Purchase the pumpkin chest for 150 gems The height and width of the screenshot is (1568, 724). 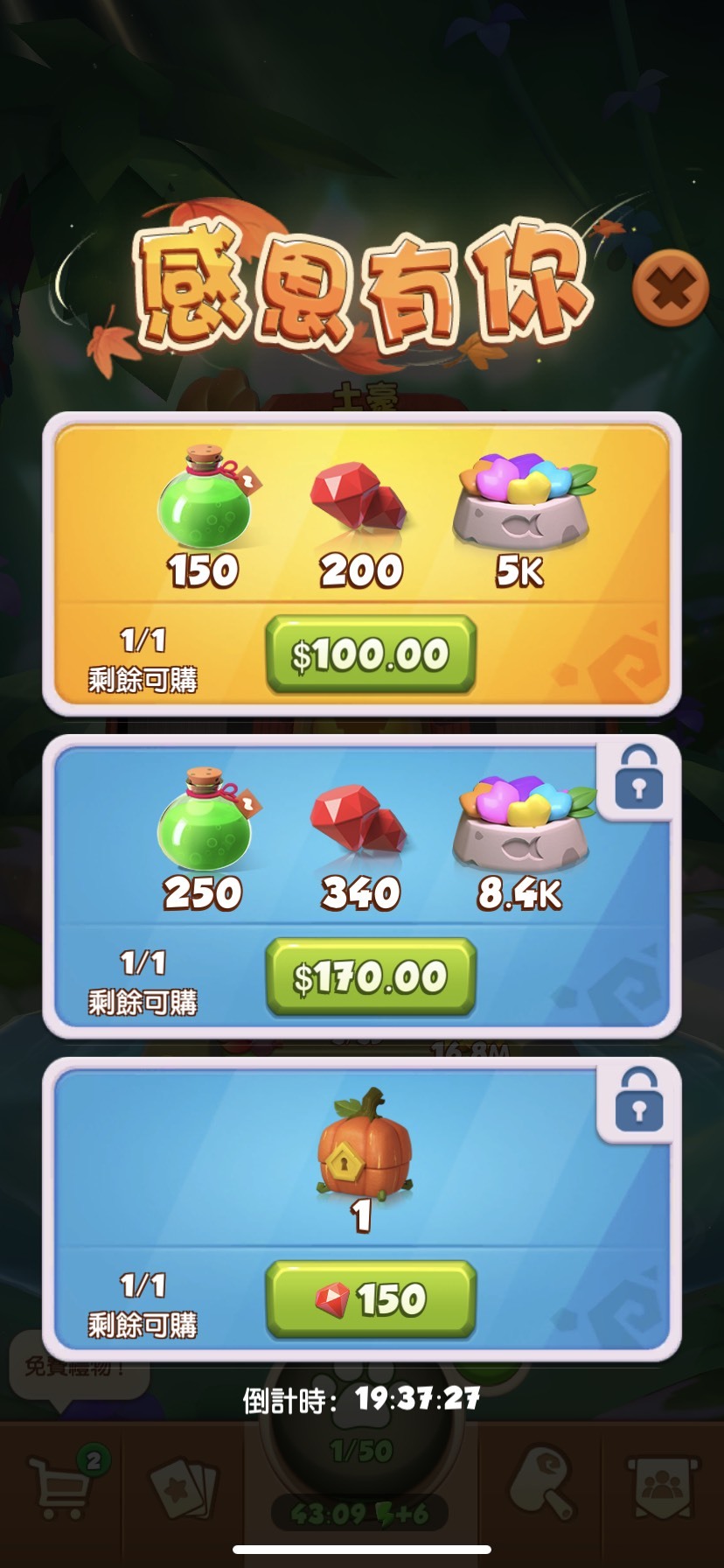[x=370, y=1298]
